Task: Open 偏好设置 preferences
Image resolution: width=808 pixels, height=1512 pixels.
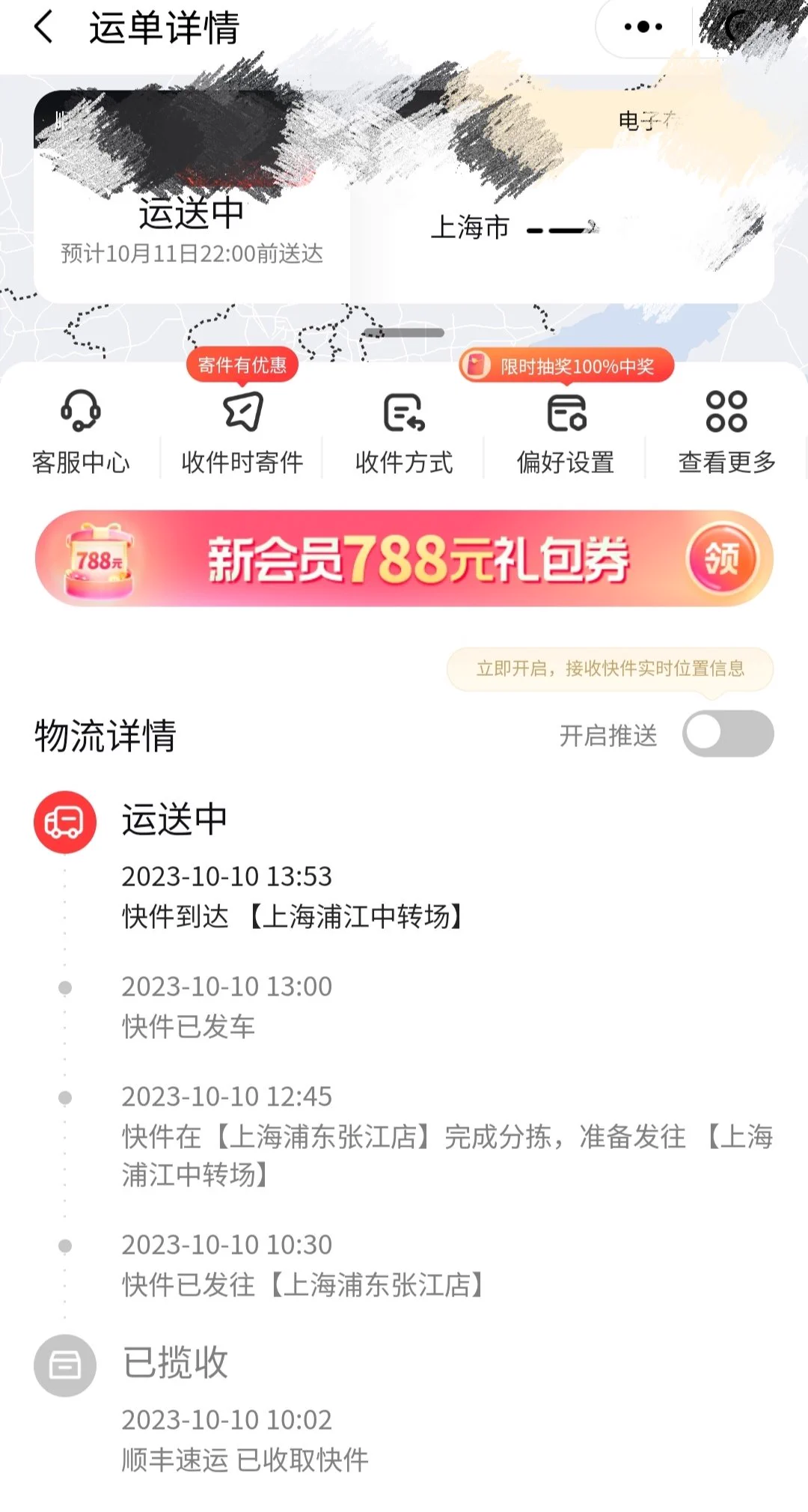Action: pyautogui.click(x=566, y=432)
